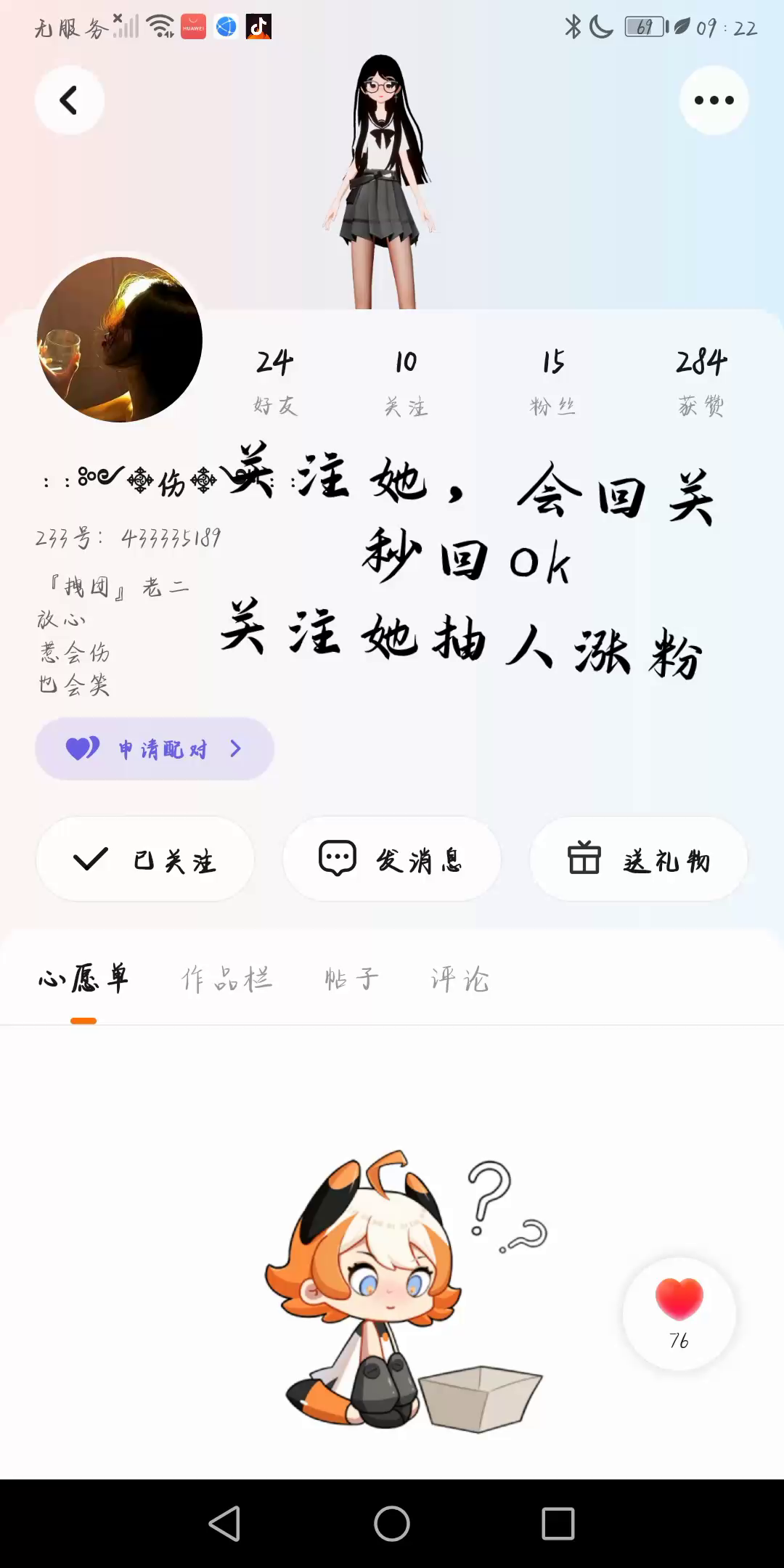The image size is (784, 1568).
Task: Open the 评论 tab
Action: (460, 979)
